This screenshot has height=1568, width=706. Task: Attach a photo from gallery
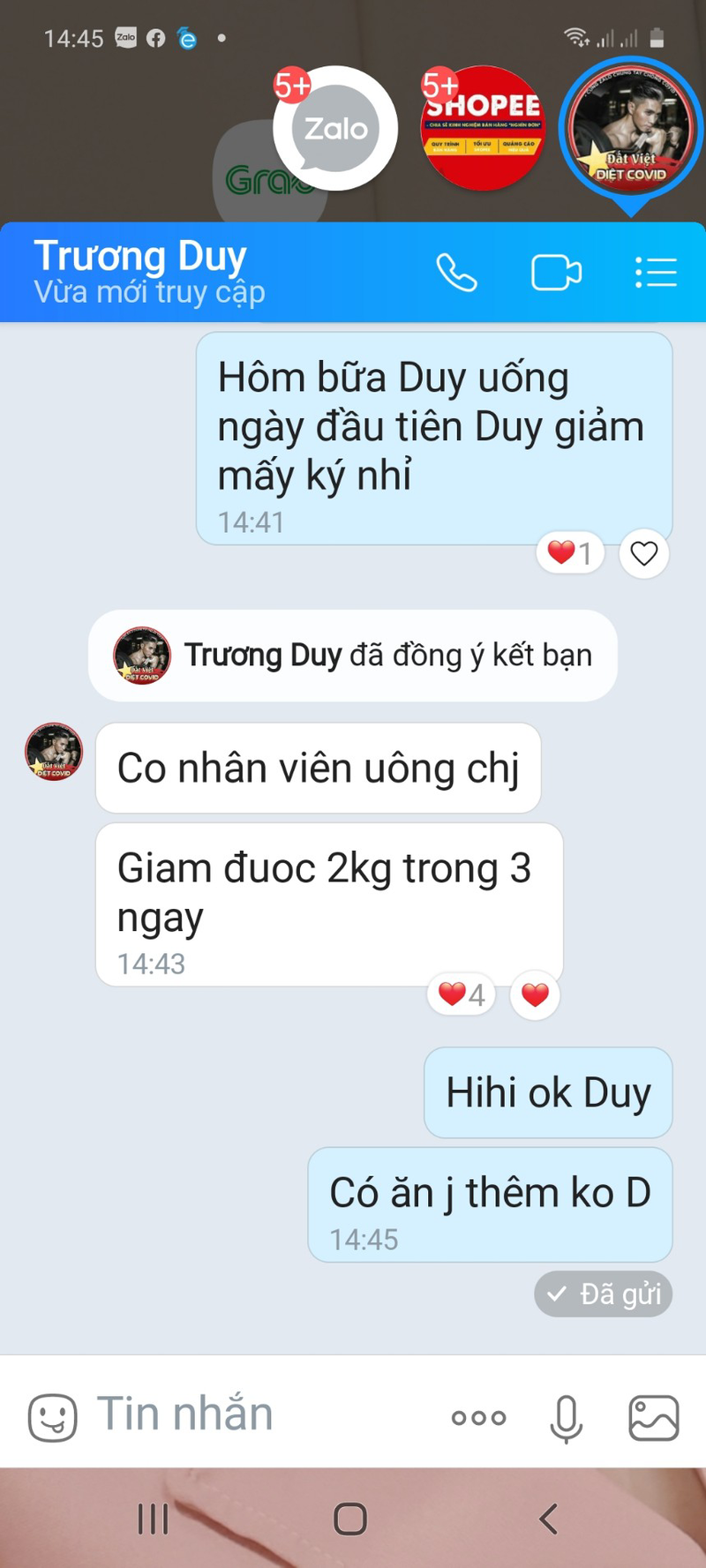[x=653, y=1417]
